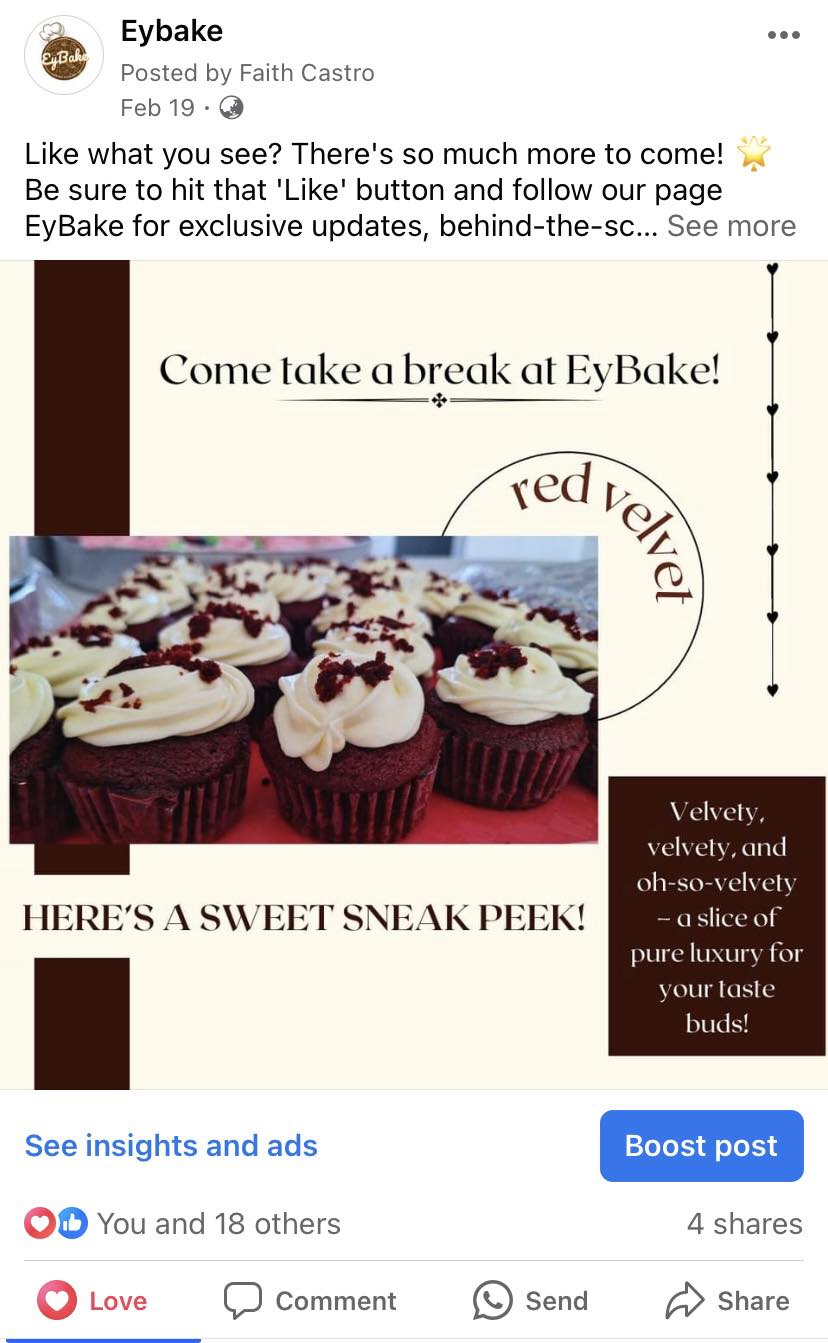Open the post's three-dot options menu
Viewport: 828px width, 1343px height.
click(783, 35)
